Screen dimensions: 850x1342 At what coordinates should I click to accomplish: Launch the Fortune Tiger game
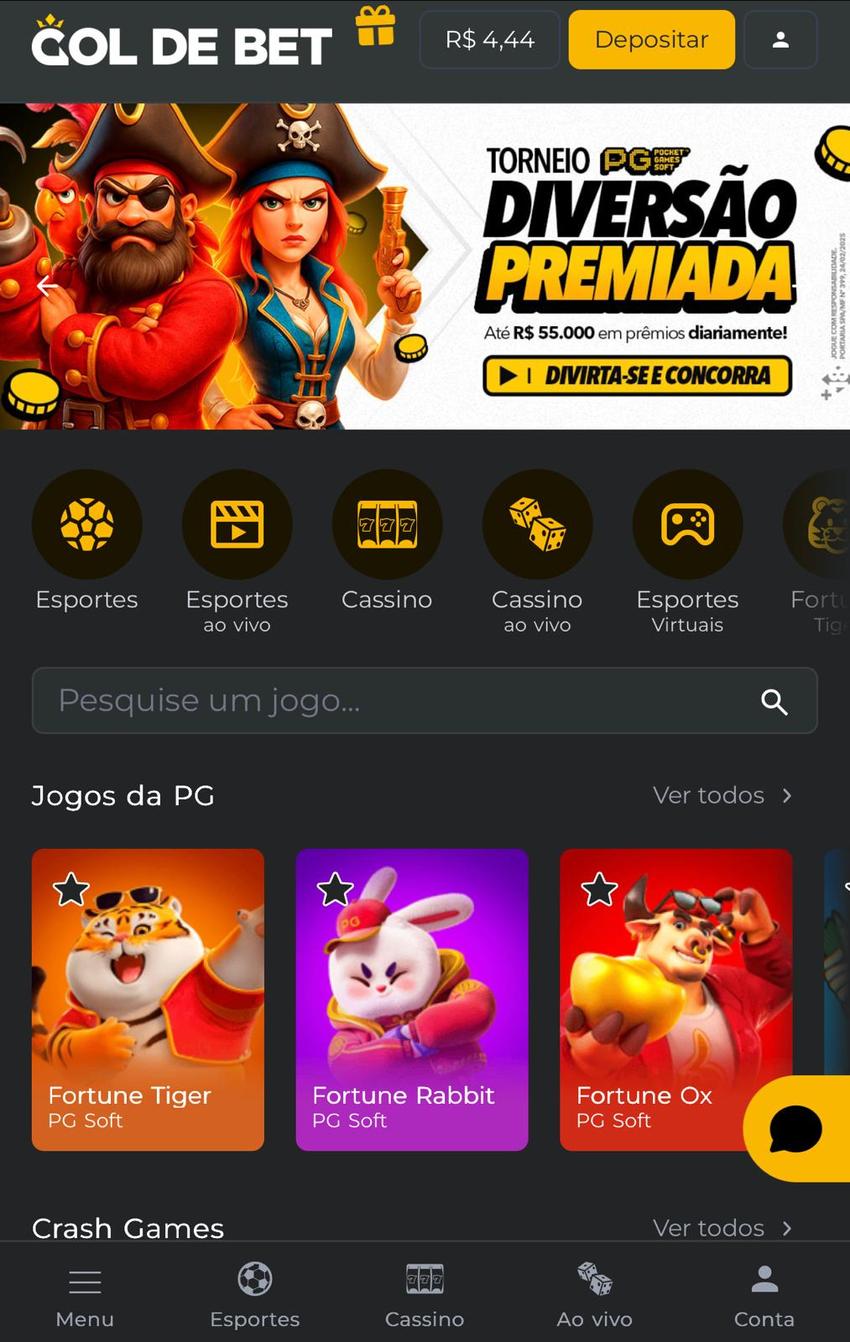pos(148,1000)
